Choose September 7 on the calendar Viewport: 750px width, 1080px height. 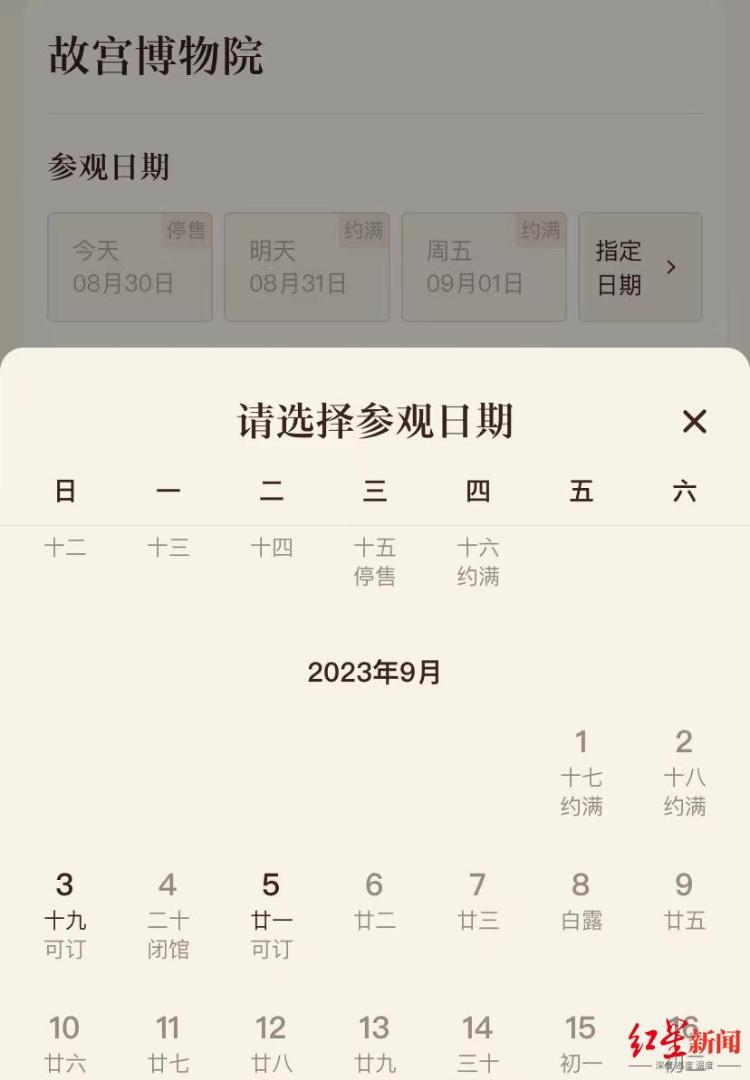[478, 901]
